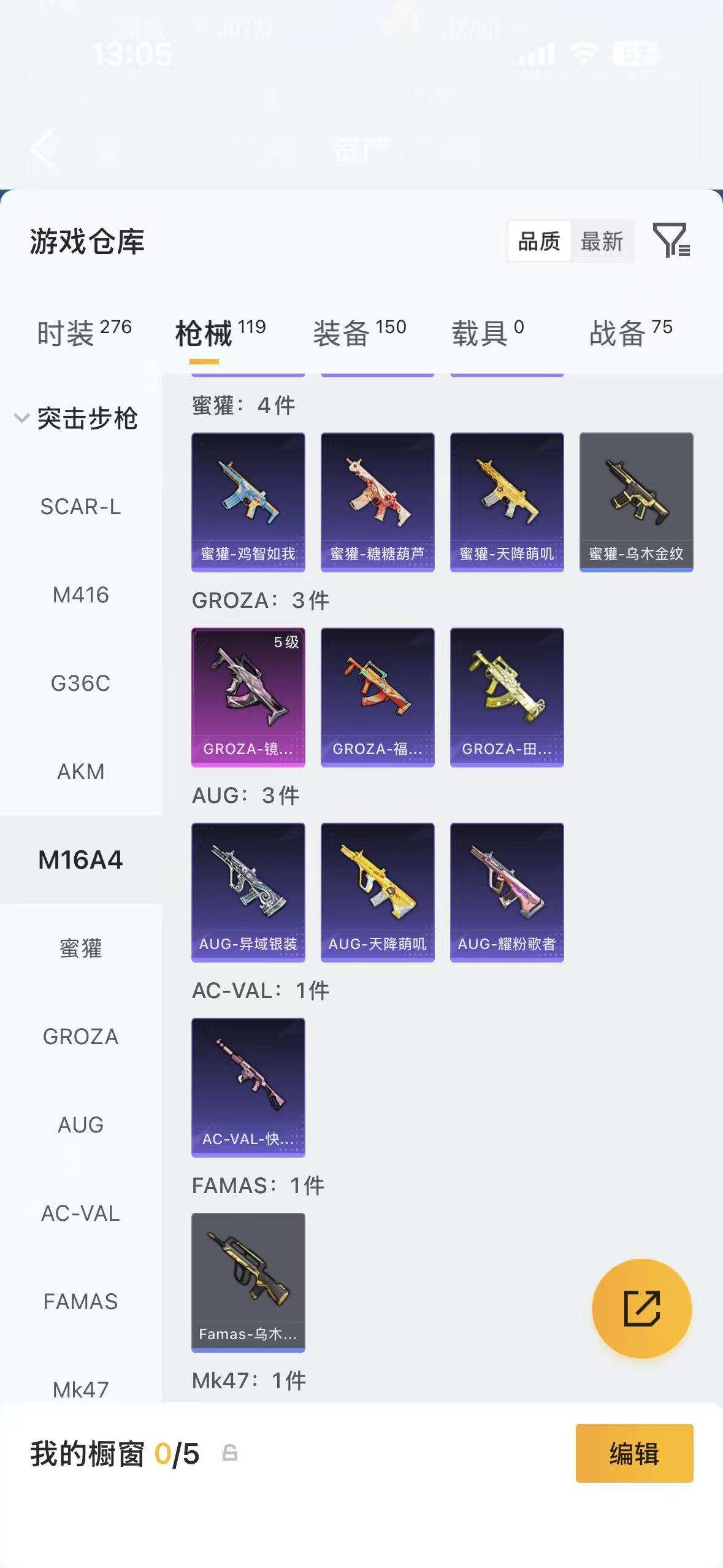723x1568 pixels.
Task: Open the filter funnel icon
Action: coord(671,240)
